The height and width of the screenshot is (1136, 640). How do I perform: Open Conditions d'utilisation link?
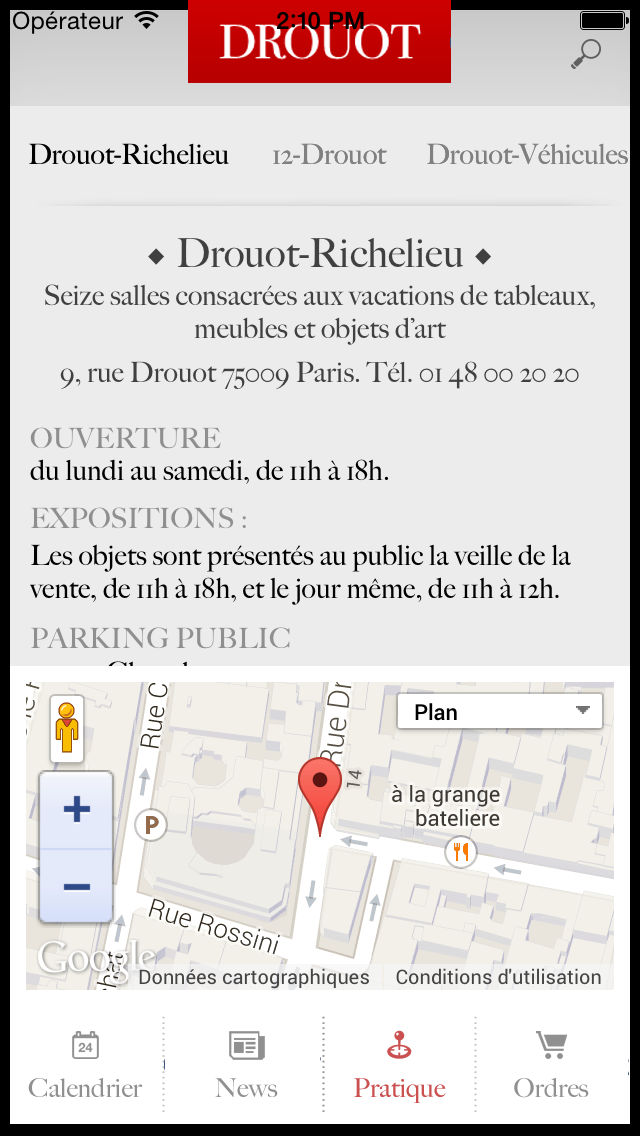[498, 977]
